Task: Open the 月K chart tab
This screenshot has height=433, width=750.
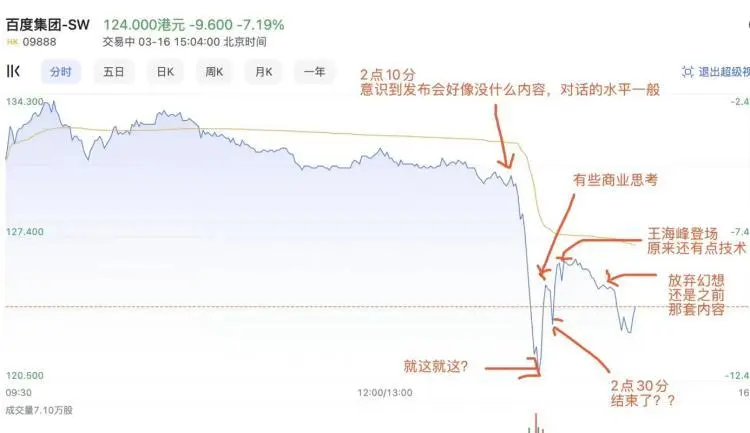Action: tap(264, 72)
